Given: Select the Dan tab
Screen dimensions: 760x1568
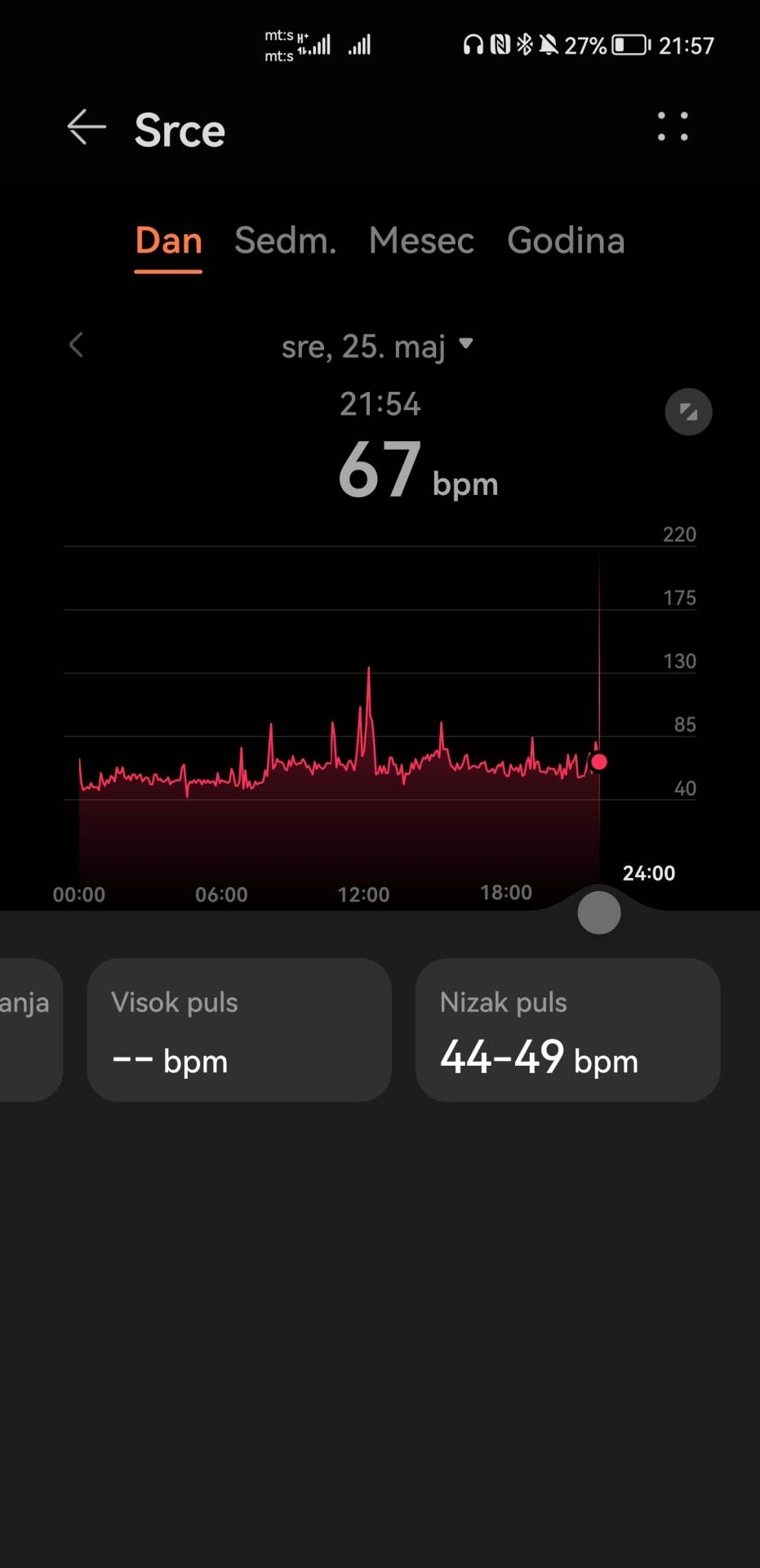Looking at the screenshot, I should tap(167, 241).
